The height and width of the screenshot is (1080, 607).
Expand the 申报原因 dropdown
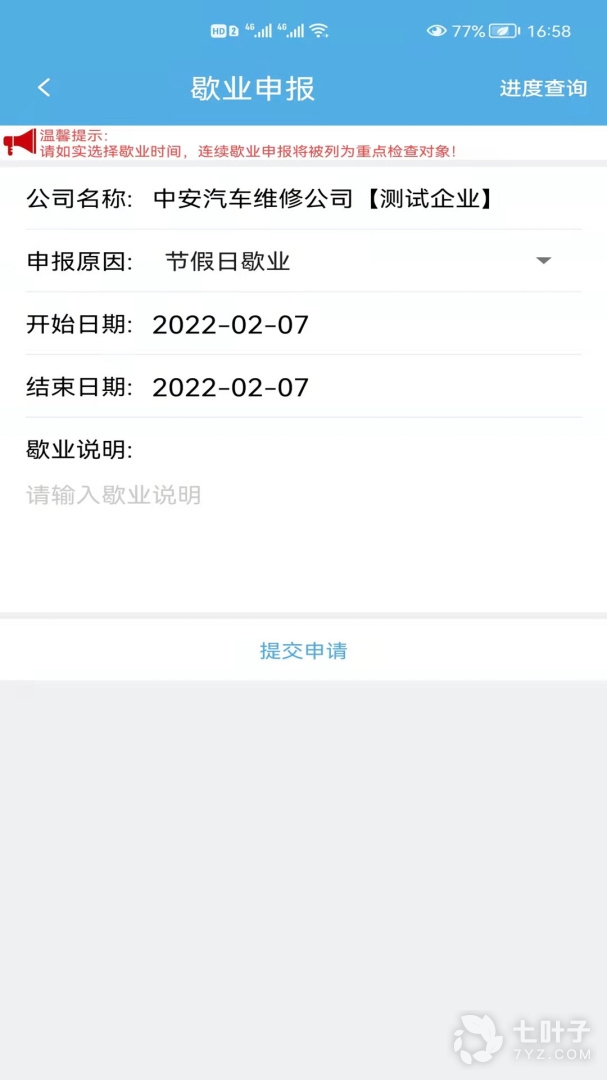tap(543, 261)
